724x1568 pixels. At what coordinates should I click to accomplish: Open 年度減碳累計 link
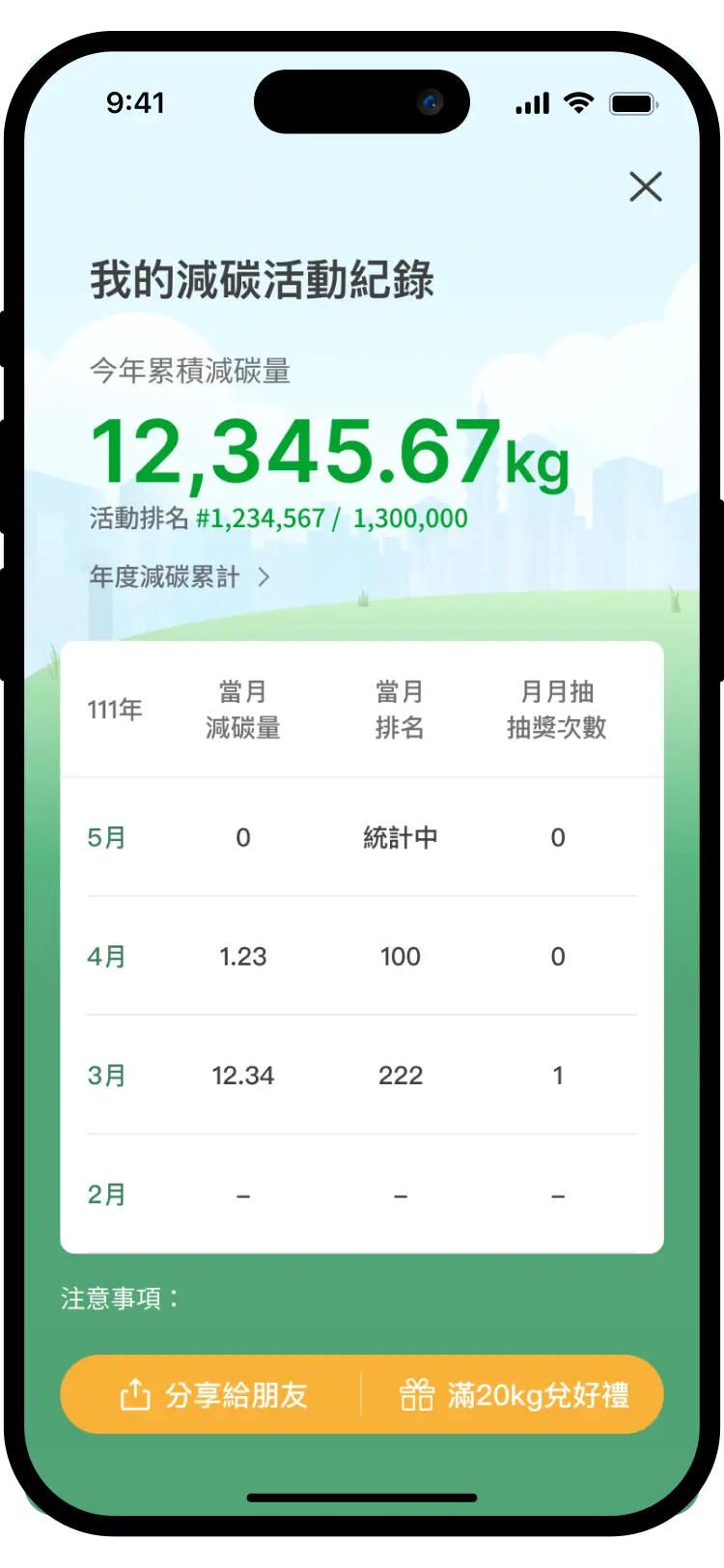[x=180, y=577]
